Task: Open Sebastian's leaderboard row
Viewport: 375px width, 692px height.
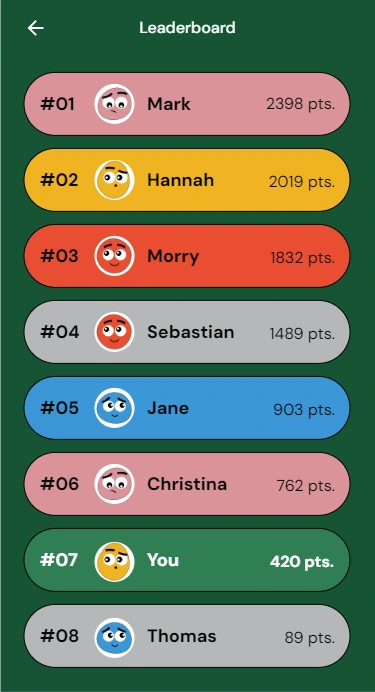Action: pyautogui.click(x=187, y=332)
